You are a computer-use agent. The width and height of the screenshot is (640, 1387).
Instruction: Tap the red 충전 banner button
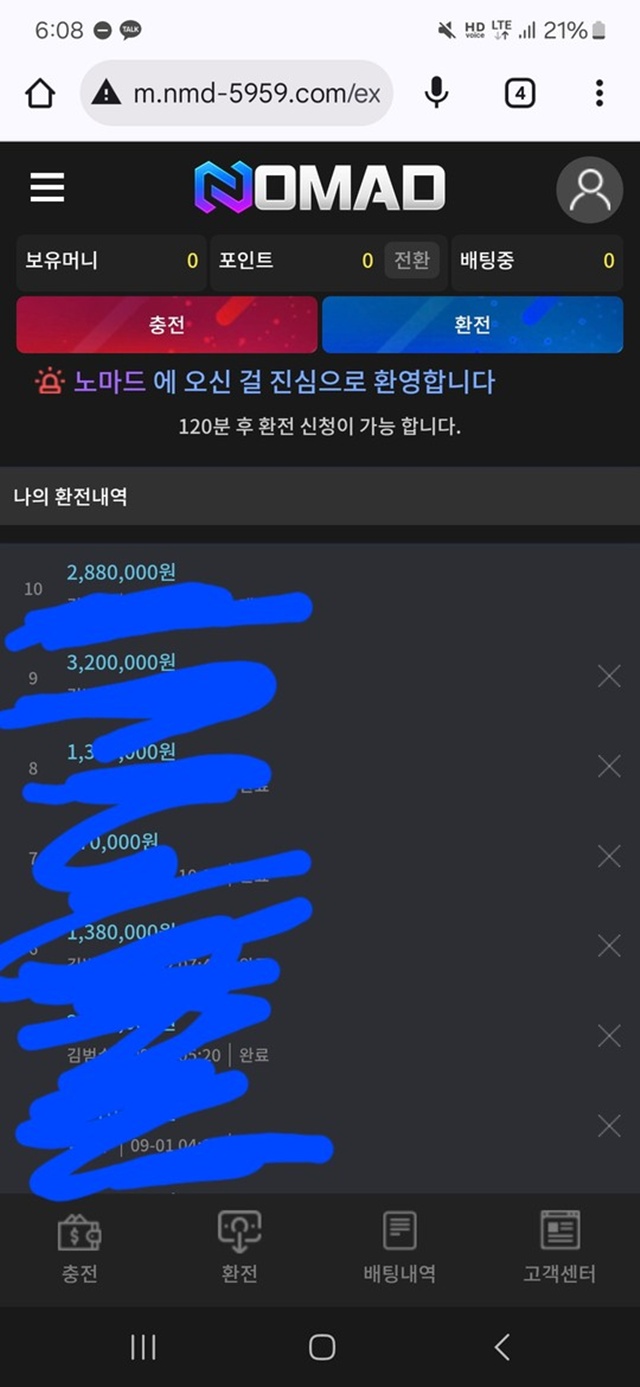[167, 325]
